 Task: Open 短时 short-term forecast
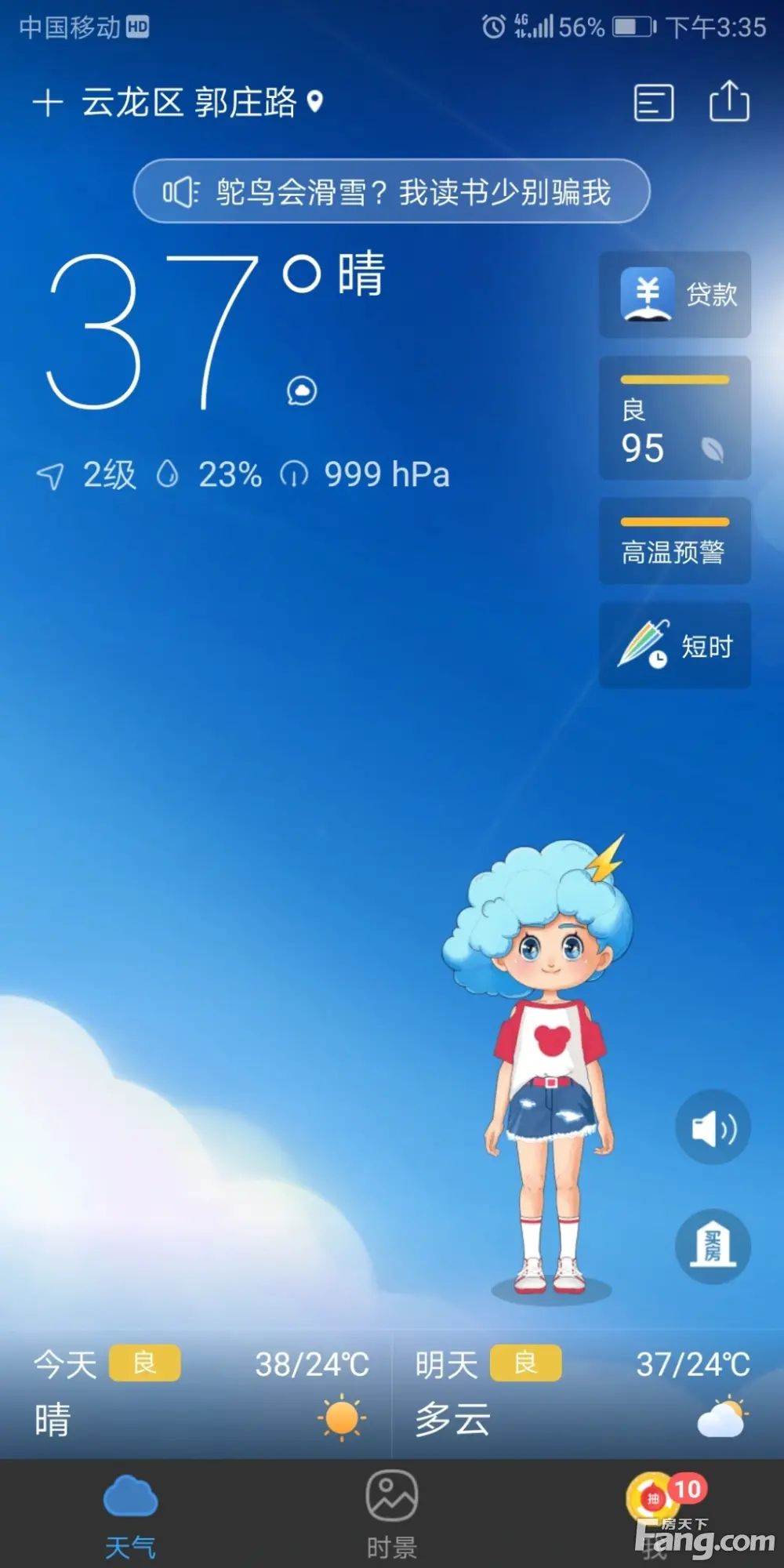pos(675,646)
